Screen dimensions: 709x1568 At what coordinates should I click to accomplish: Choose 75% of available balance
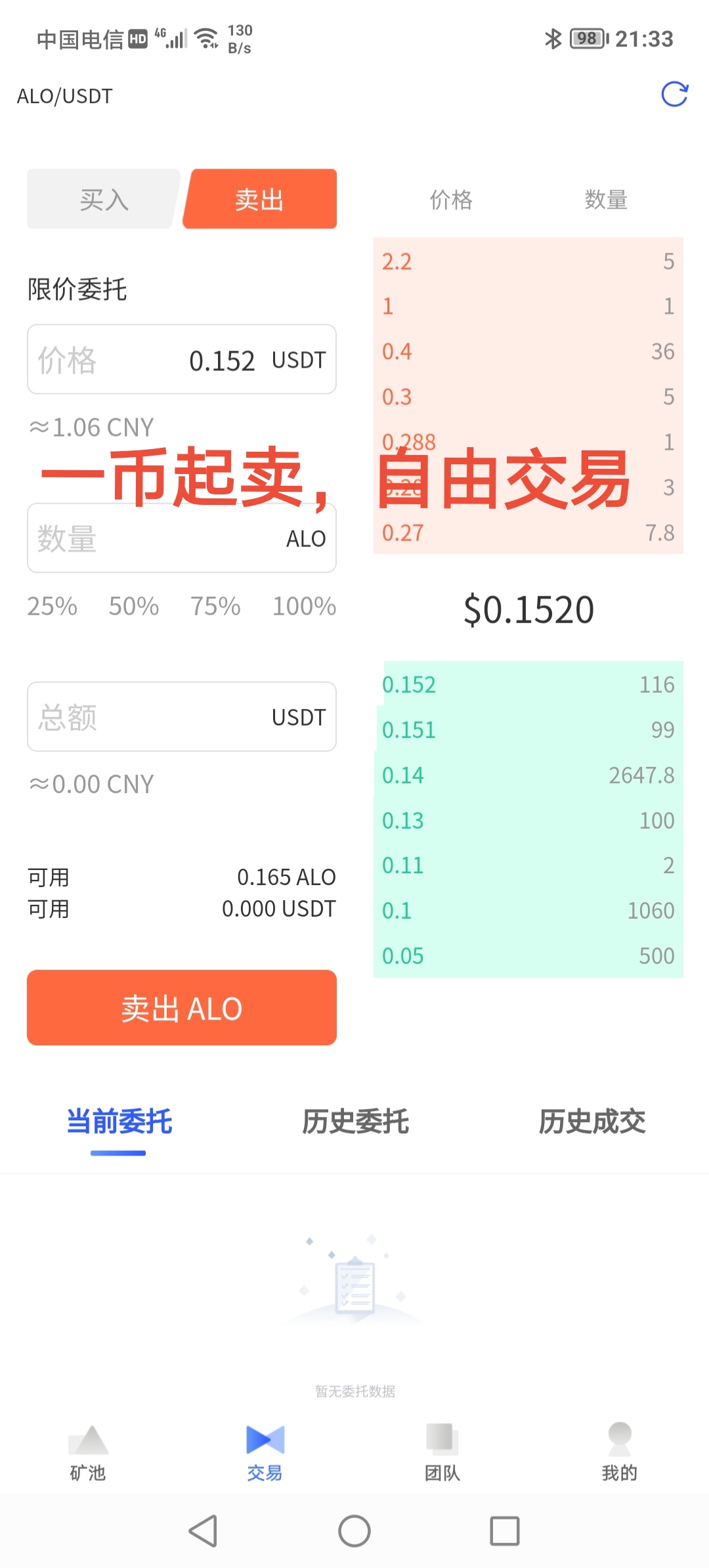point(215,606)
